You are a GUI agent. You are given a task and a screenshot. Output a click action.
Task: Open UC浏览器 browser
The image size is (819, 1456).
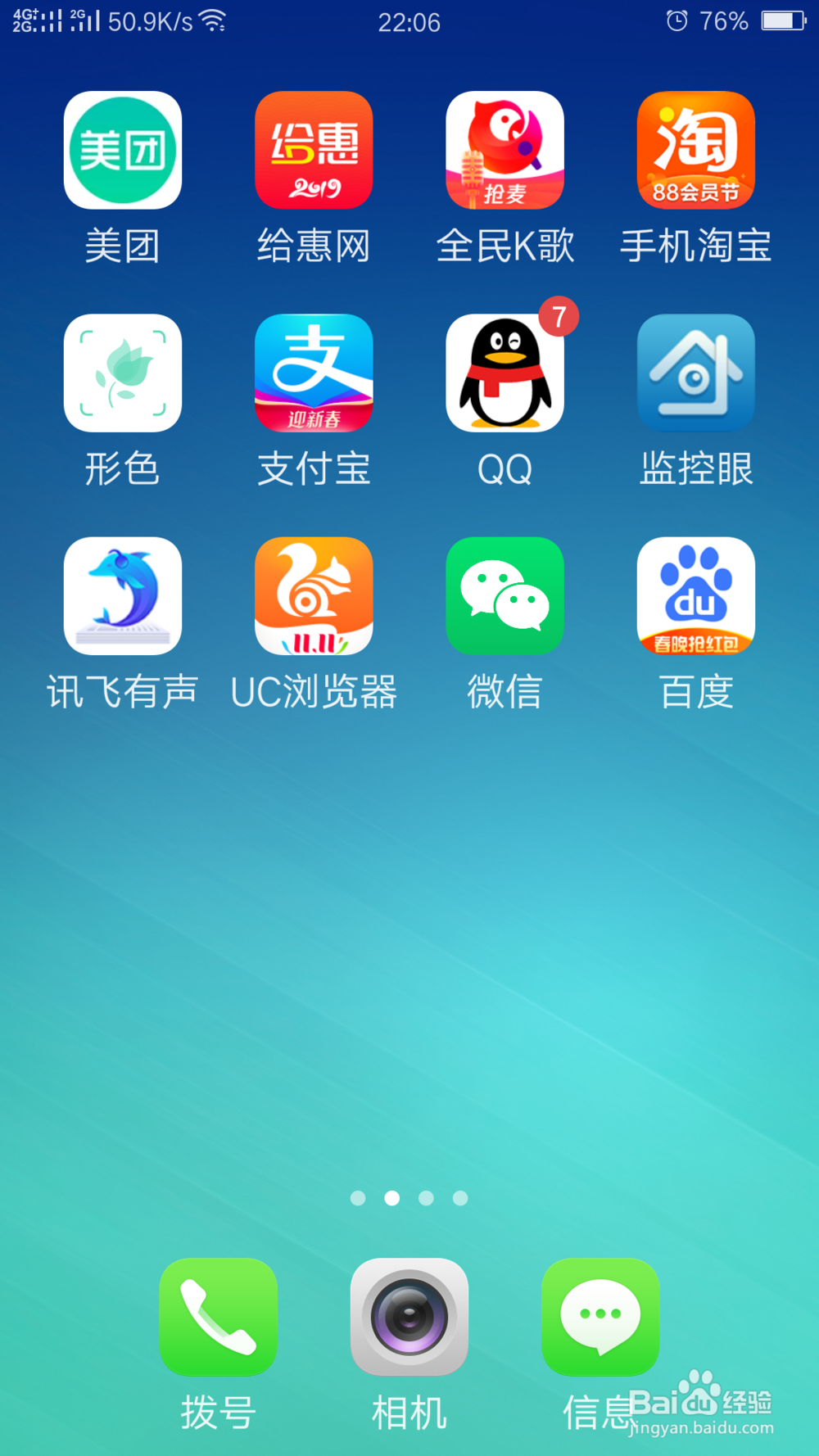pos(314,596)
